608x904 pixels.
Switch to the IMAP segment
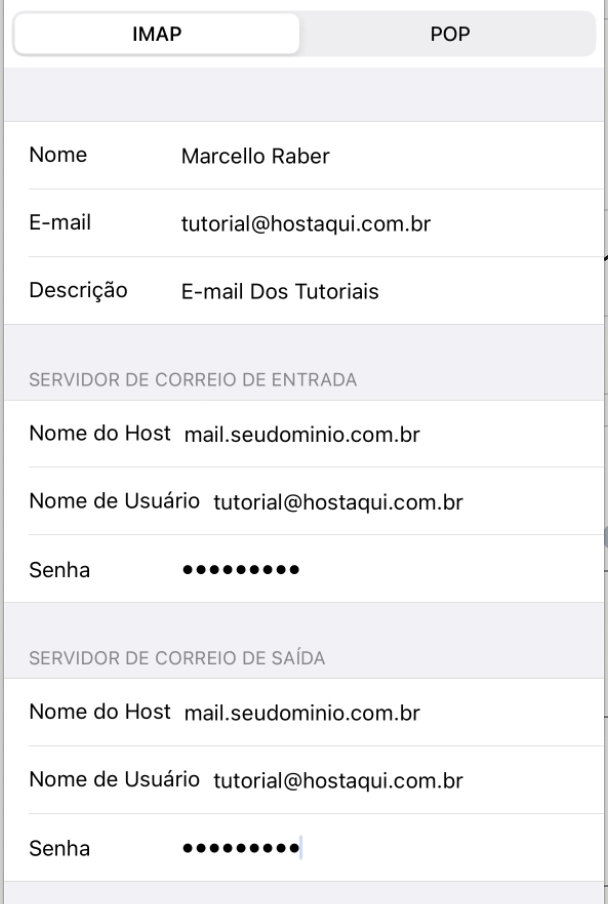pyautogui.click(x=156, y=33)
